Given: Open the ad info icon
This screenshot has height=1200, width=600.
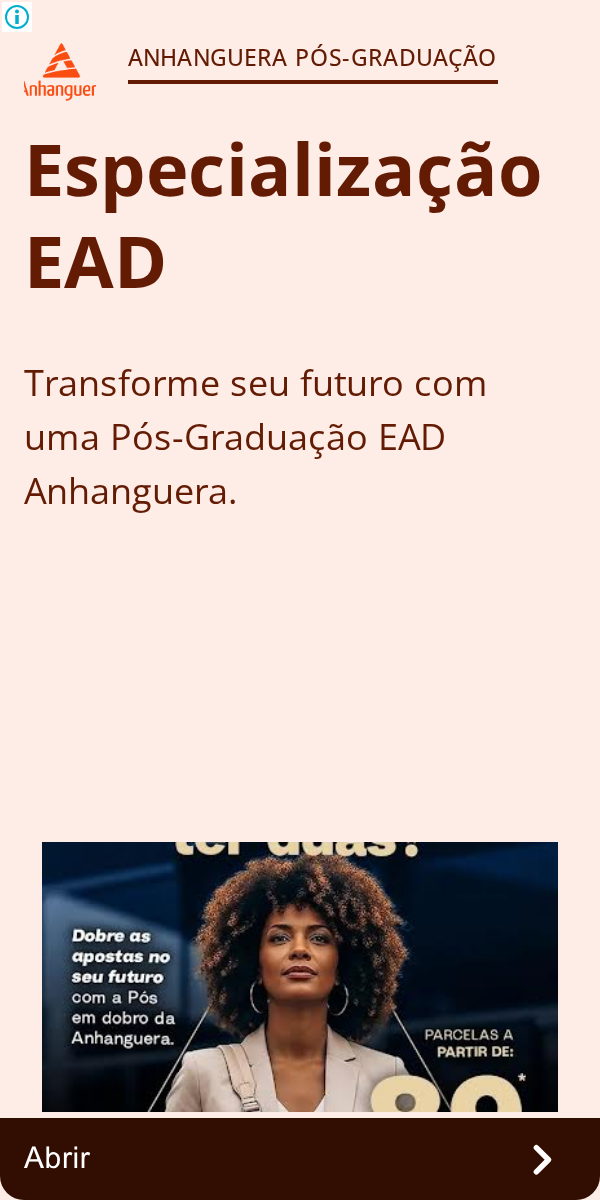Looking at the screenshot, I should tap(17, 16).
